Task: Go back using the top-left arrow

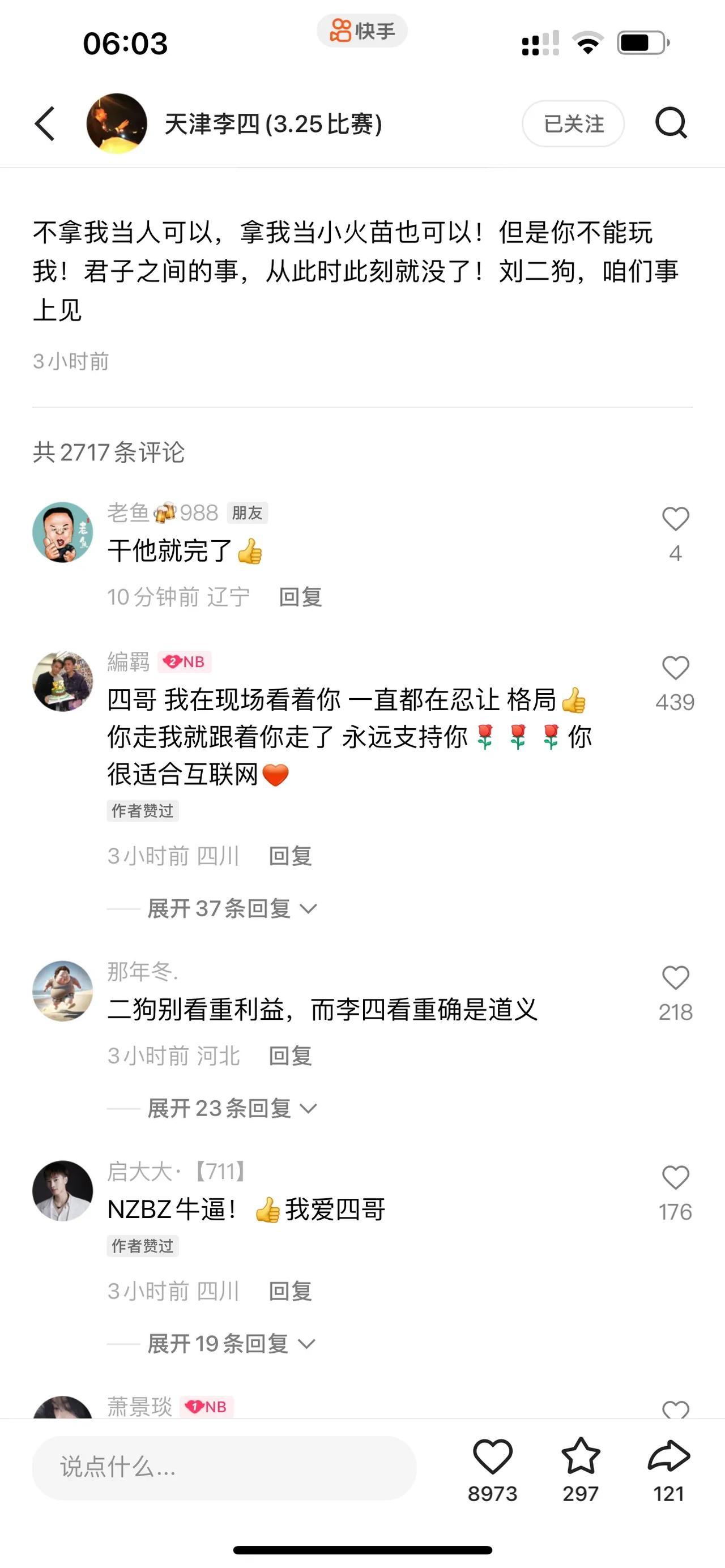Action: pos(45,123)
